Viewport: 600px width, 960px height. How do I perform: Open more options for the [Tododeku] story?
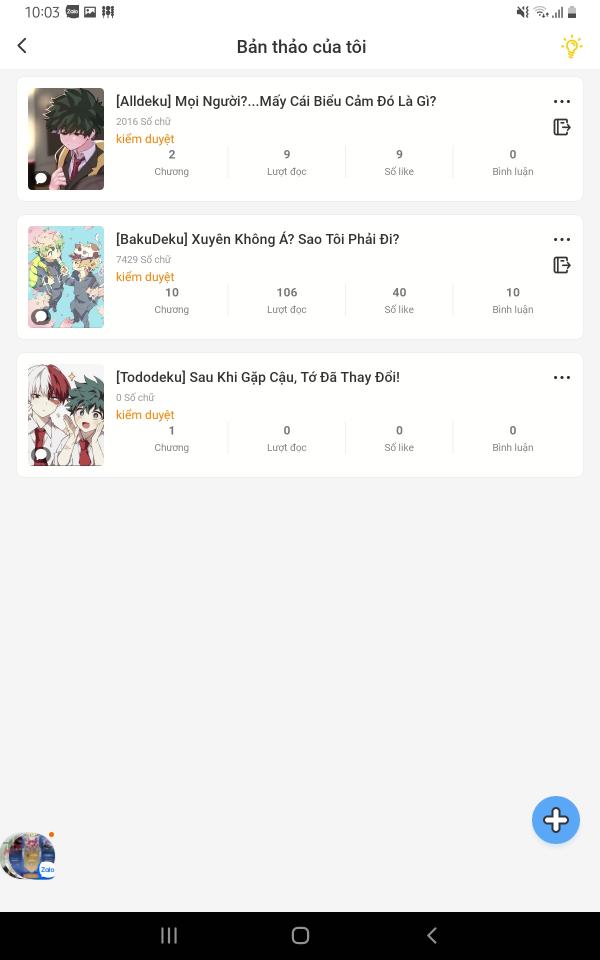(562, 377)
